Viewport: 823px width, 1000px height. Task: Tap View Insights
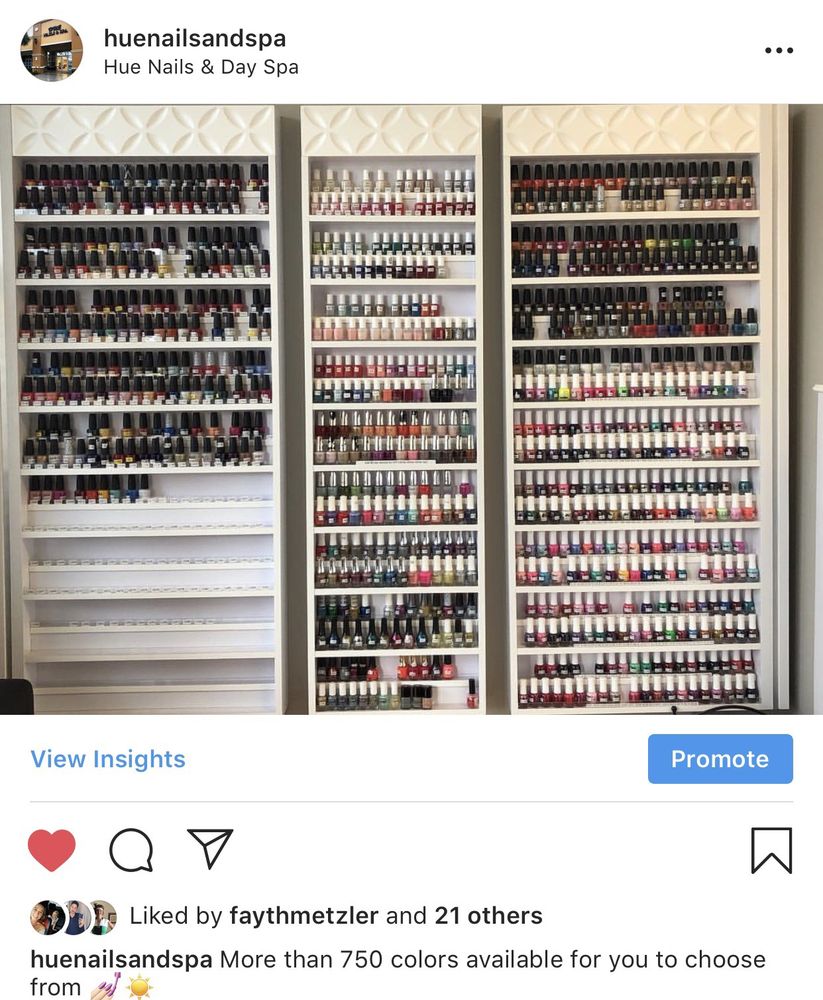tap(108, 759)
